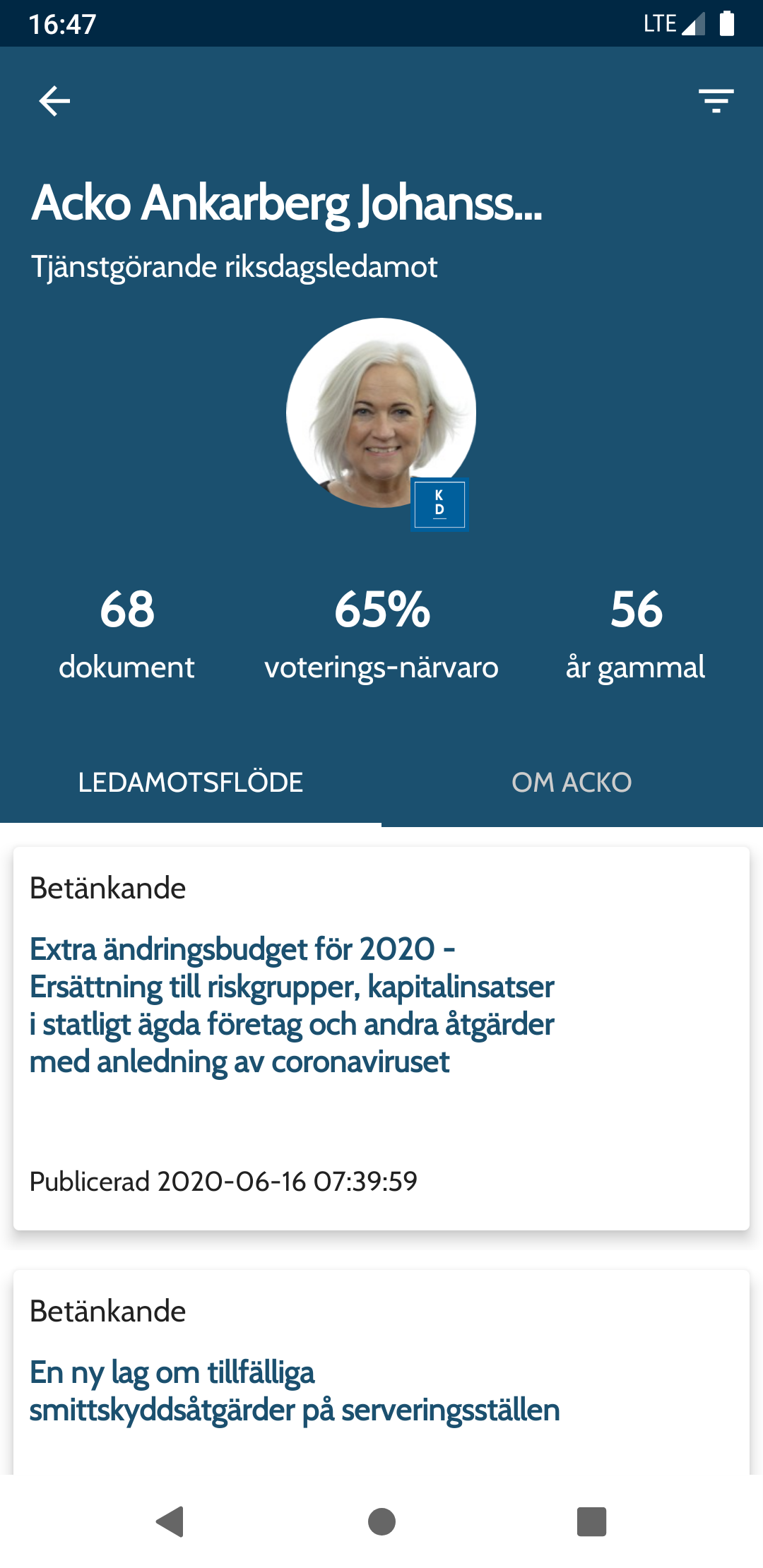
Task: Select the LEDAMOTSFLÖDE tab
Action: pos(191,783)
